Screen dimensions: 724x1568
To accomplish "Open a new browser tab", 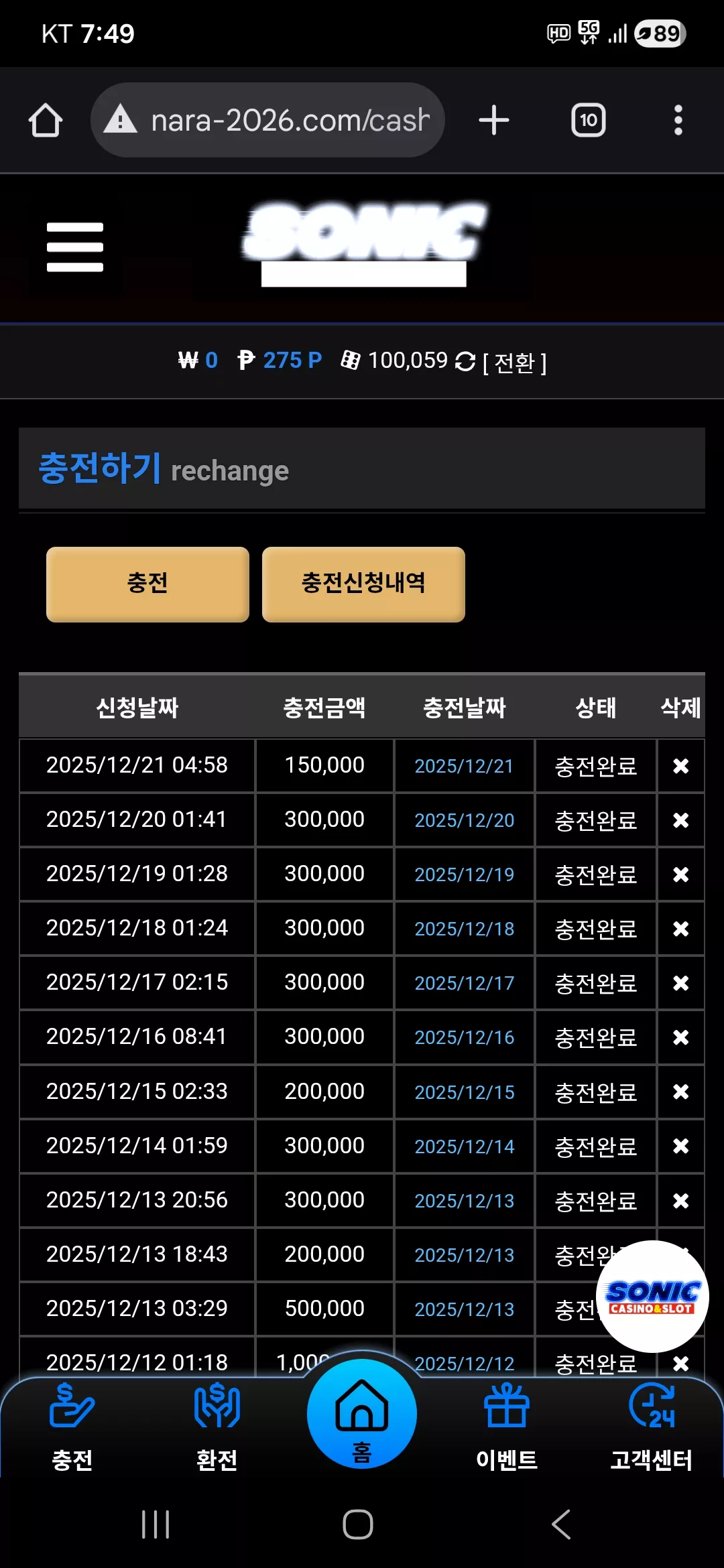I will [x=494, y=121].
